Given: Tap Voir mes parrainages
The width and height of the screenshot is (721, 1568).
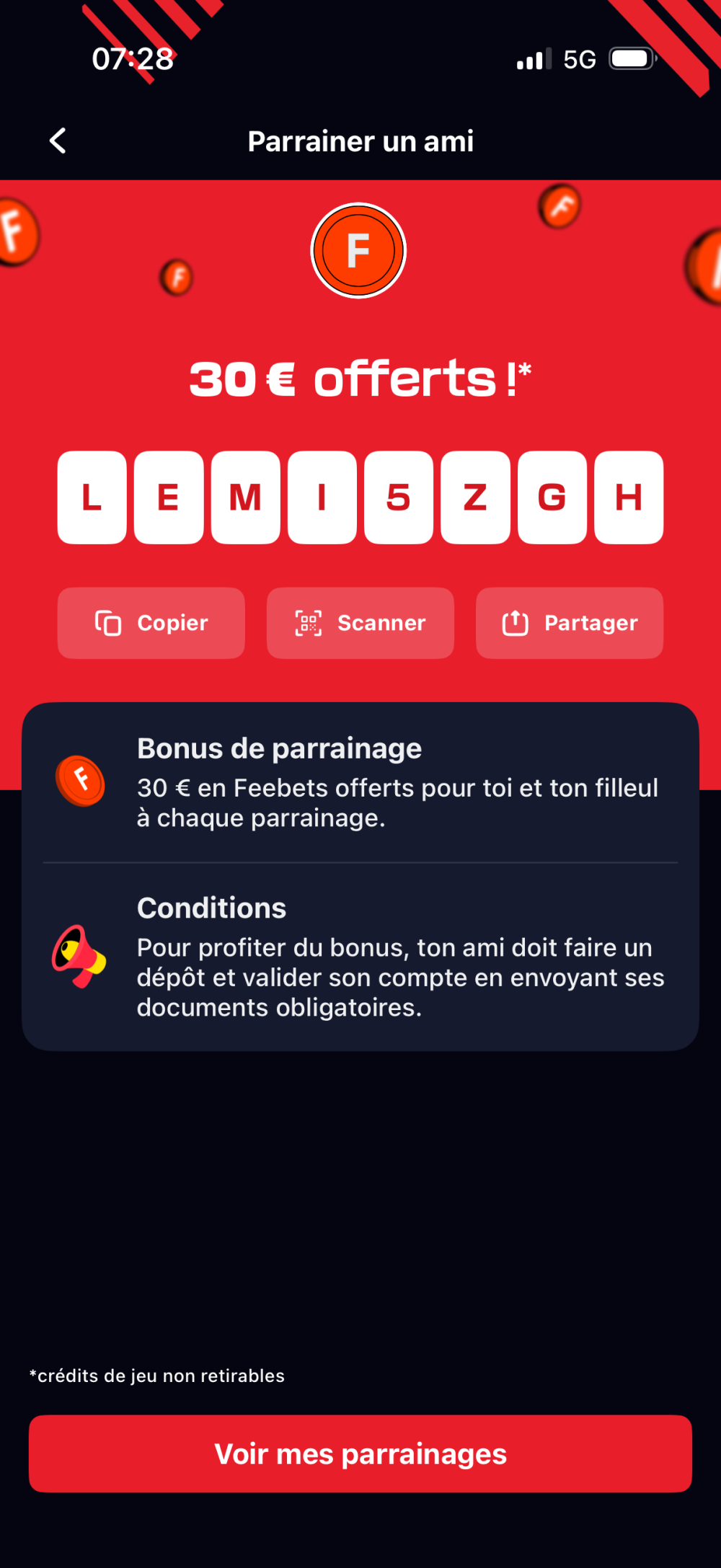Looking at the screenshot, I should [360, 1453].
